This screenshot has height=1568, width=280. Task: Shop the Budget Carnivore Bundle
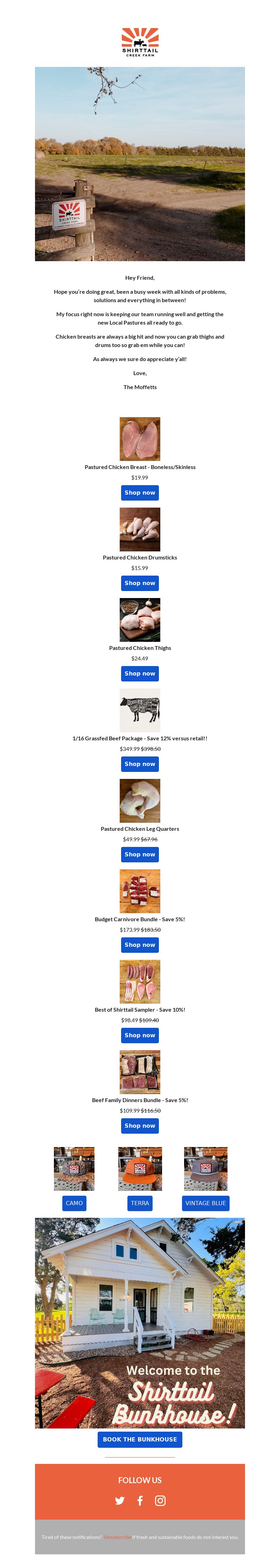[x=140, y=945]
